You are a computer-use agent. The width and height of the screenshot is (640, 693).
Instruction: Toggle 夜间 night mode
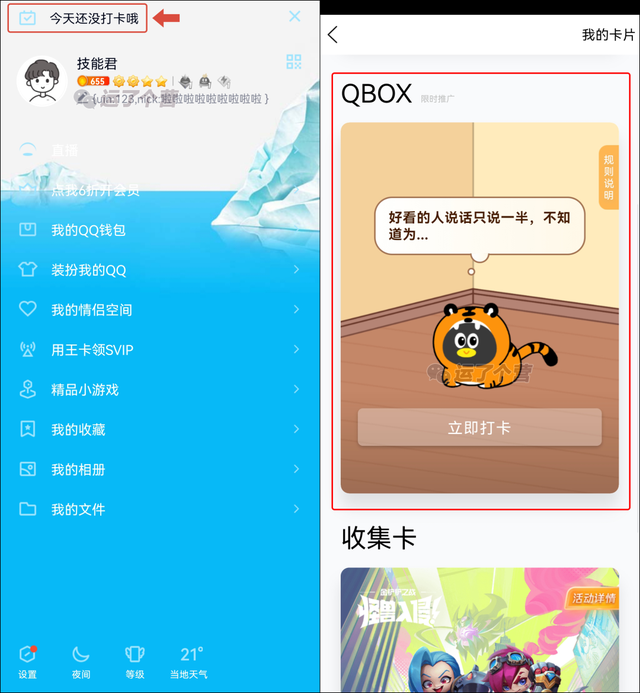(81, 662)
